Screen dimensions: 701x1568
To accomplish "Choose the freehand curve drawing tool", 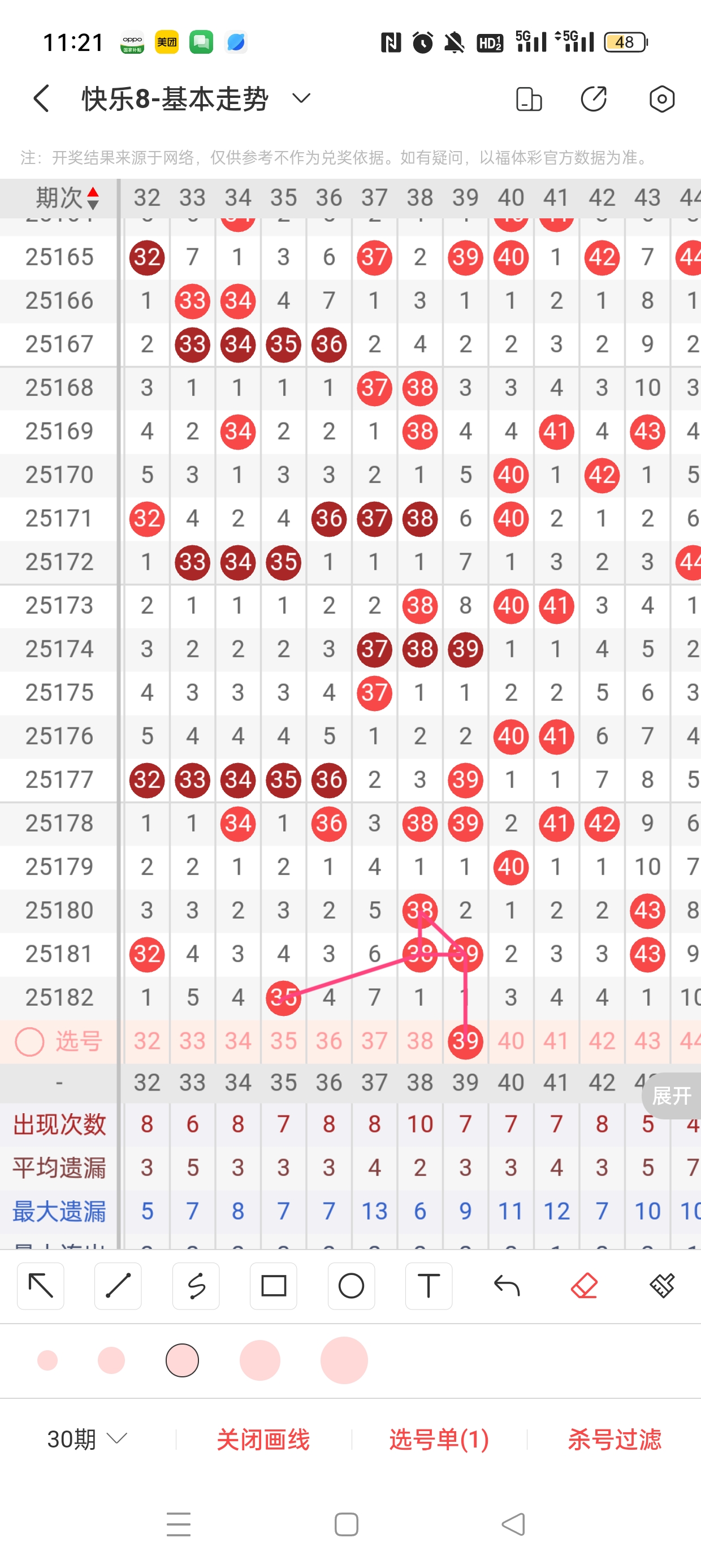I will 196,1286.
